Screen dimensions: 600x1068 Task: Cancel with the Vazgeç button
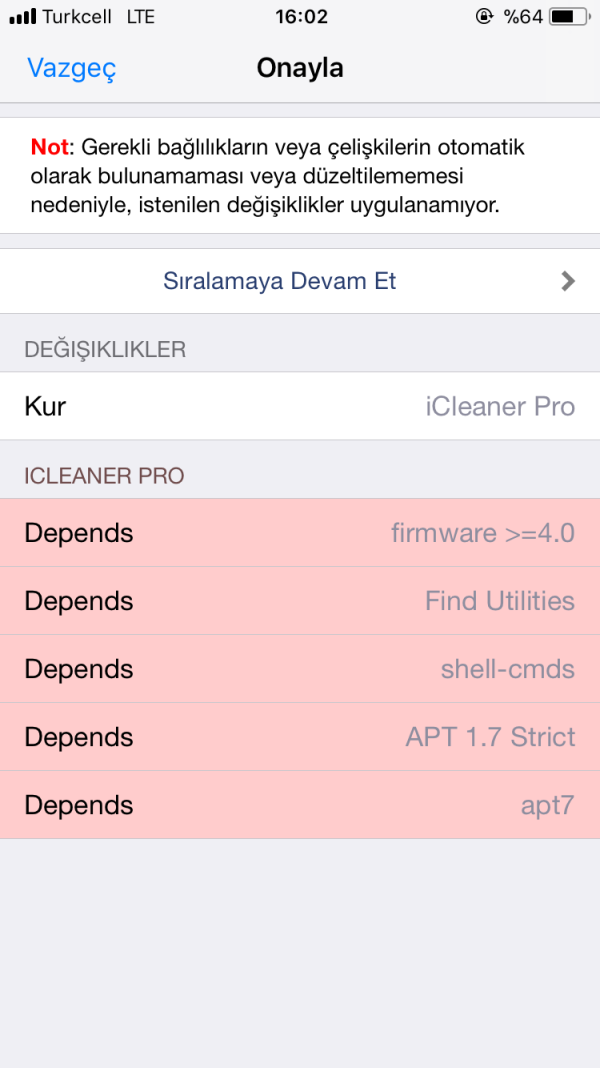[72, 68]
